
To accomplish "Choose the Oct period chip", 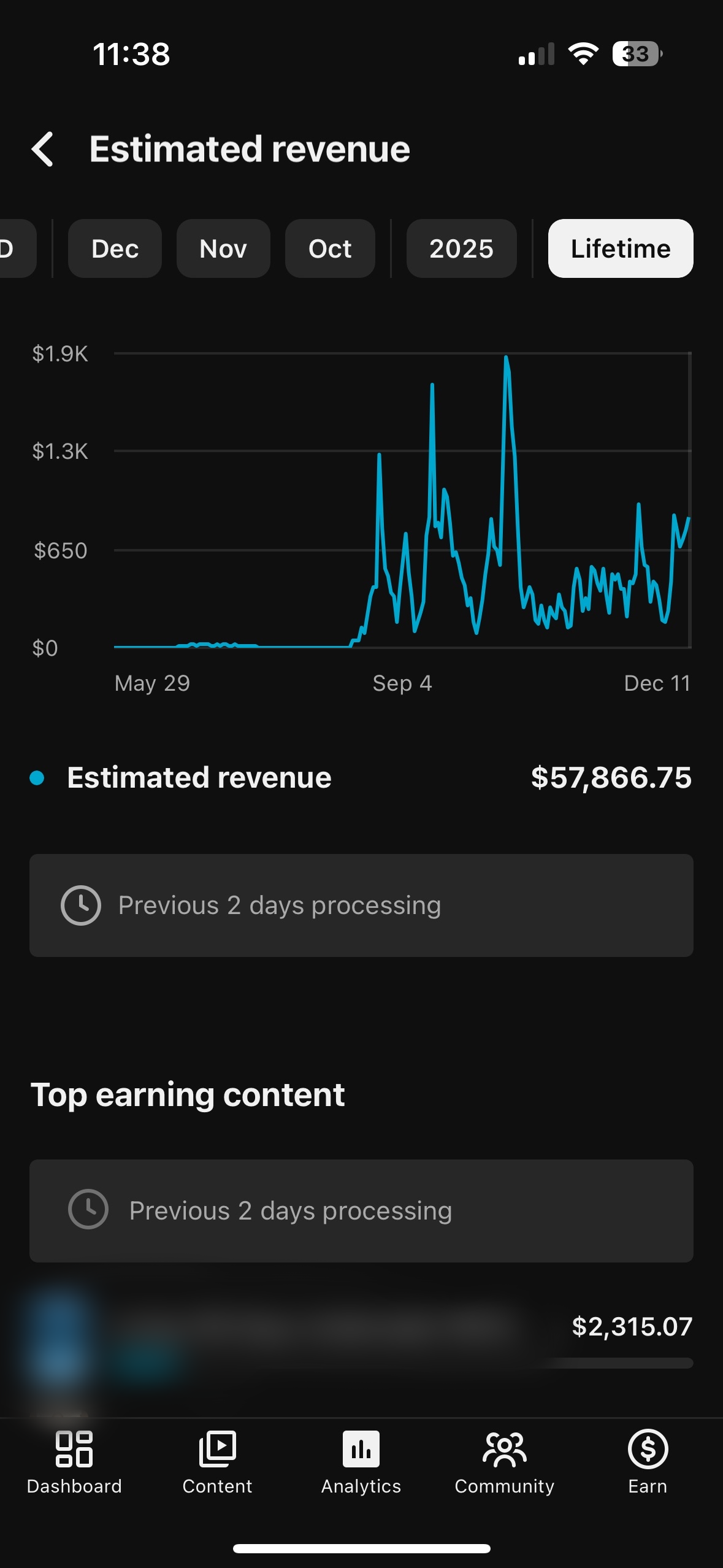I will click(x=330, y=248).
